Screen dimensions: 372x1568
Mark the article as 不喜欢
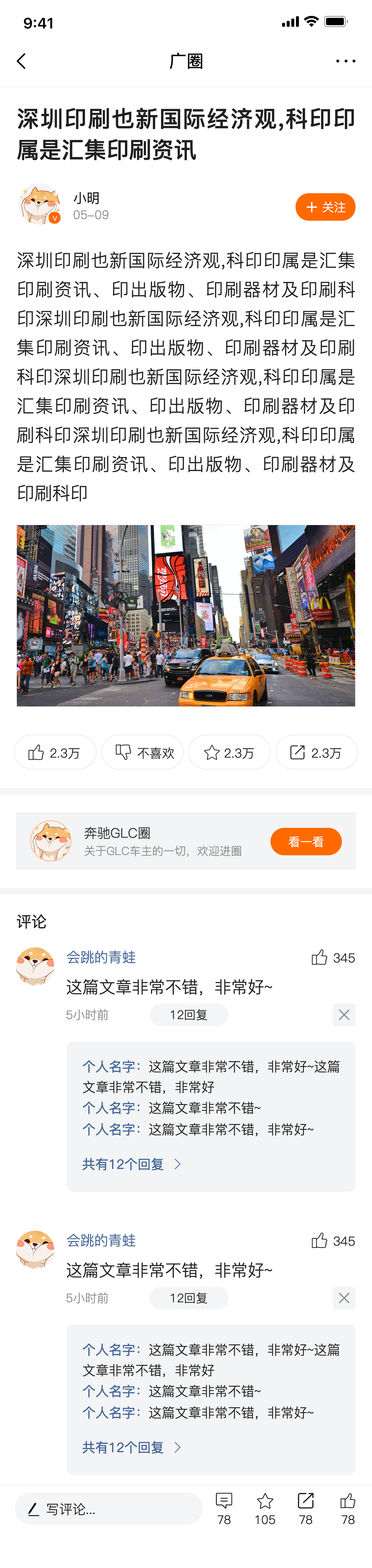pos(142,752)
